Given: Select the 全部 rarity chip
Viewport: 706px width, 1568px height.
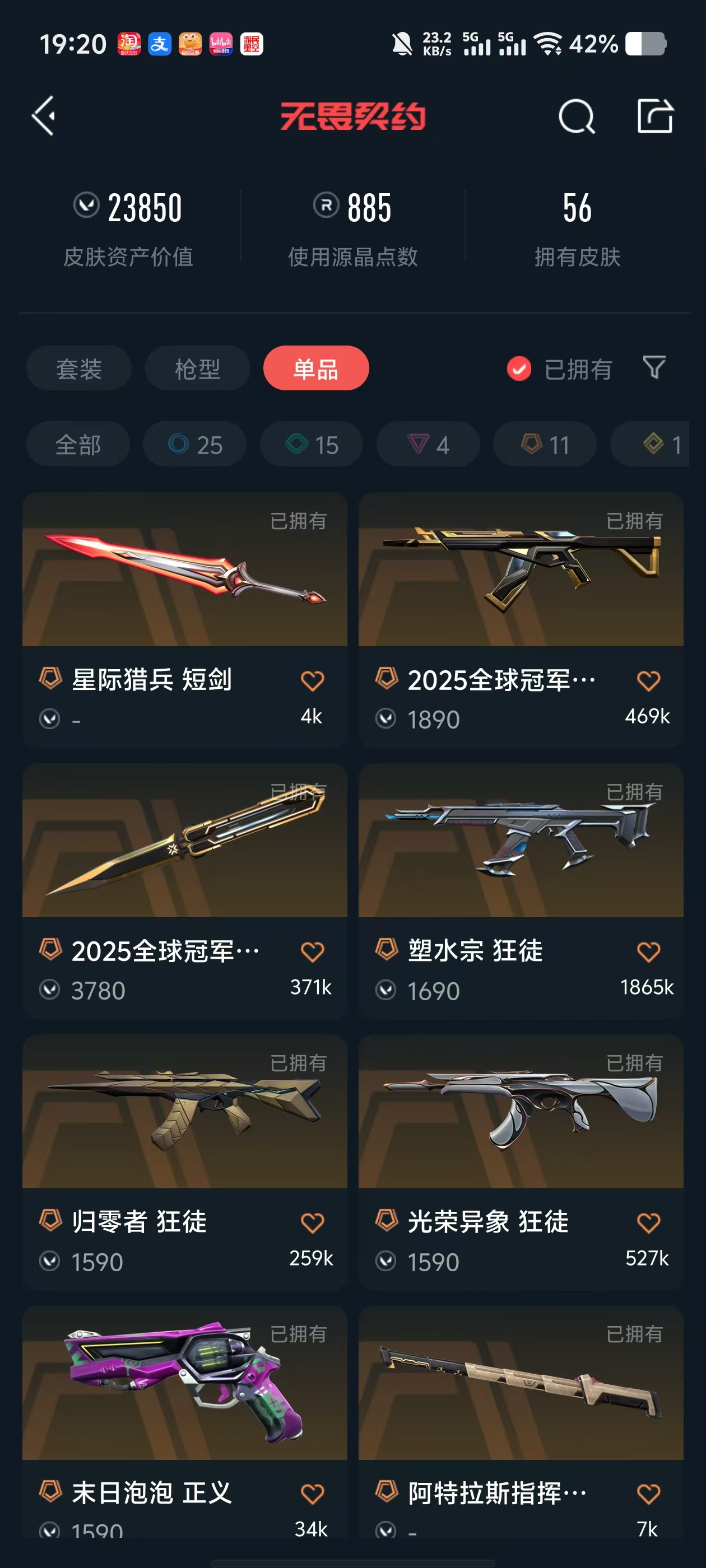Looking at the screenshot, I should tap(78, 444).
